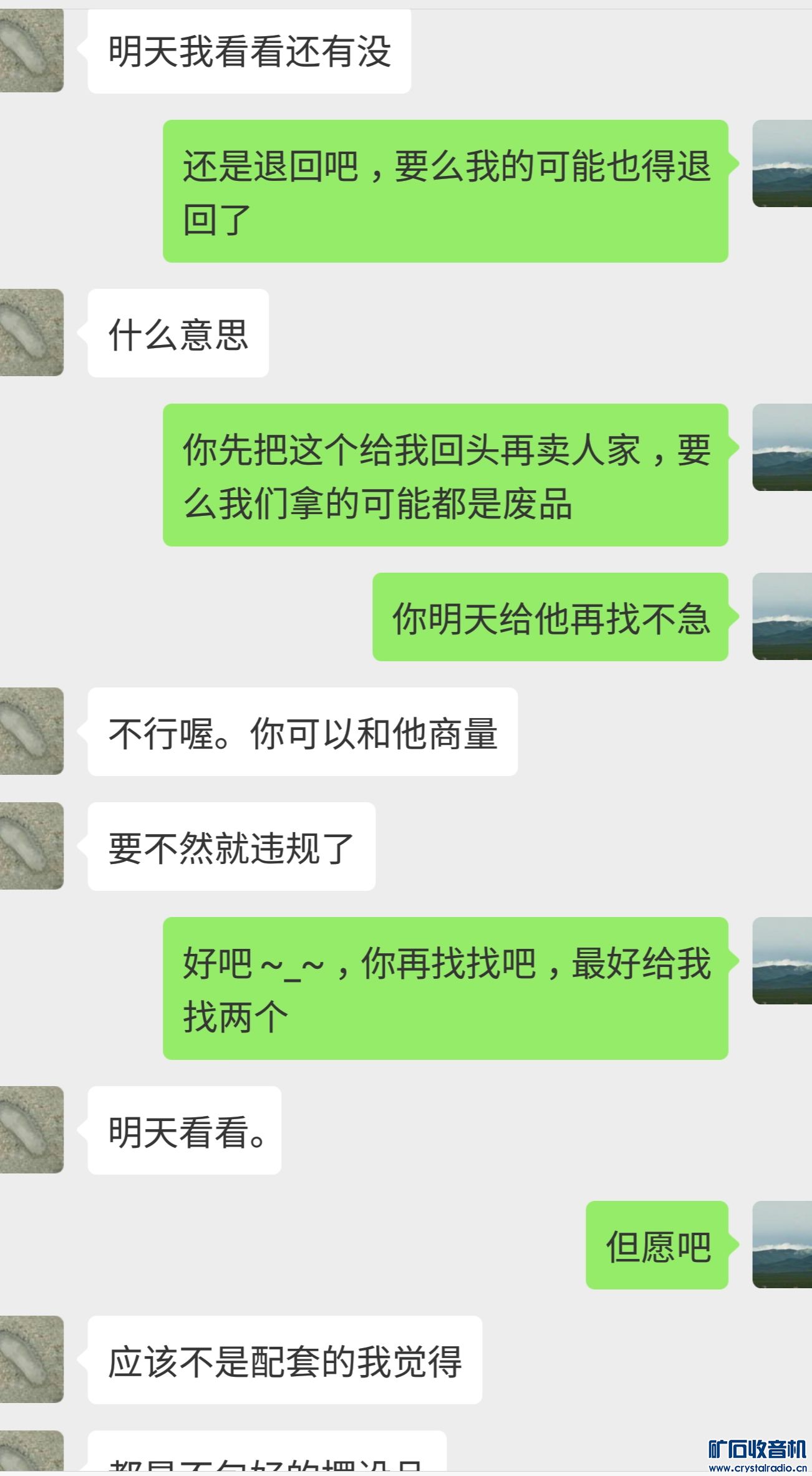Tap own avatar next to '但愿吧'
Viewport: 812px width, 1476px height.
782,1245
